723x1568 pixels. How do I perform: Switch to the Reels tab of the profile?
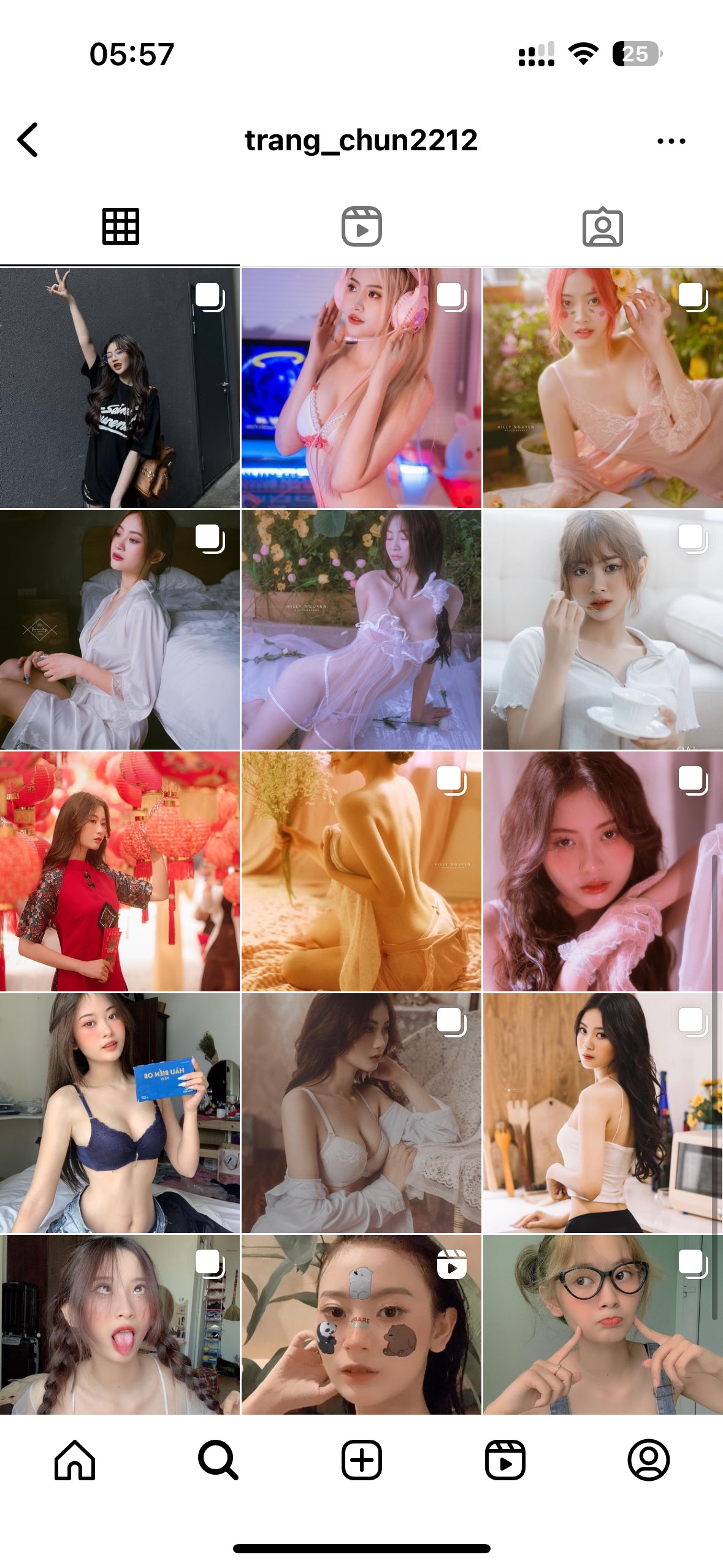(361, 227)
